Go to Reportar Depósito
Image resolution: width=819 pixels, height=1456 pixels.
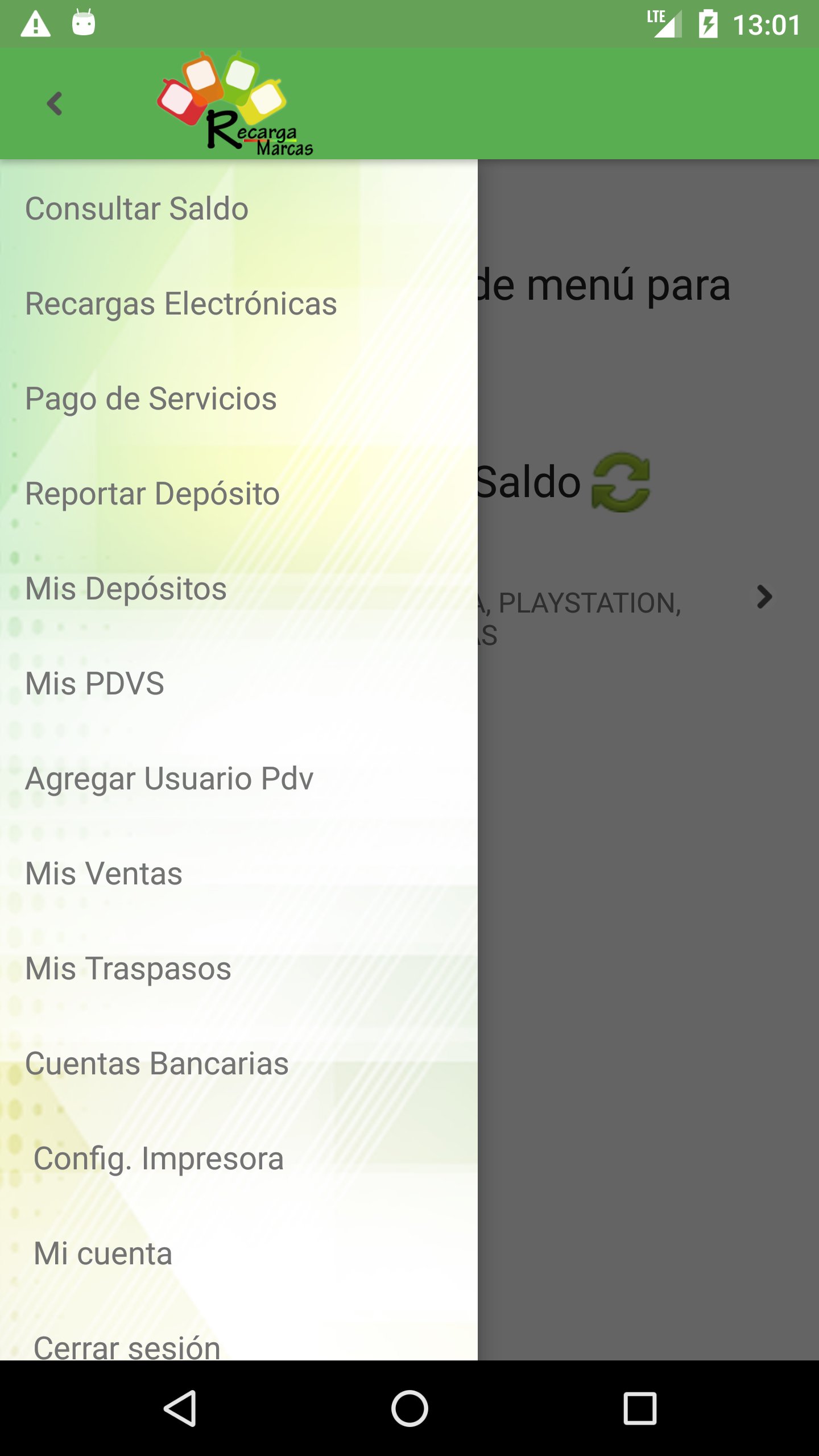(x=152, y=494)
